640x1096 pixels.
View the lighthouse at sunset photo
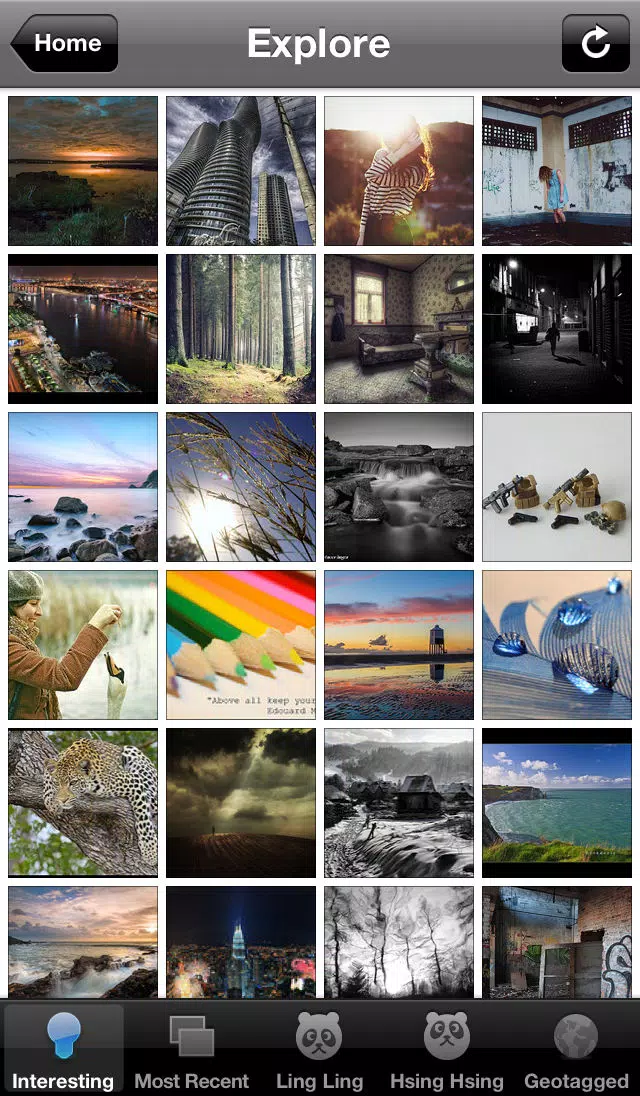pos(399,645)
